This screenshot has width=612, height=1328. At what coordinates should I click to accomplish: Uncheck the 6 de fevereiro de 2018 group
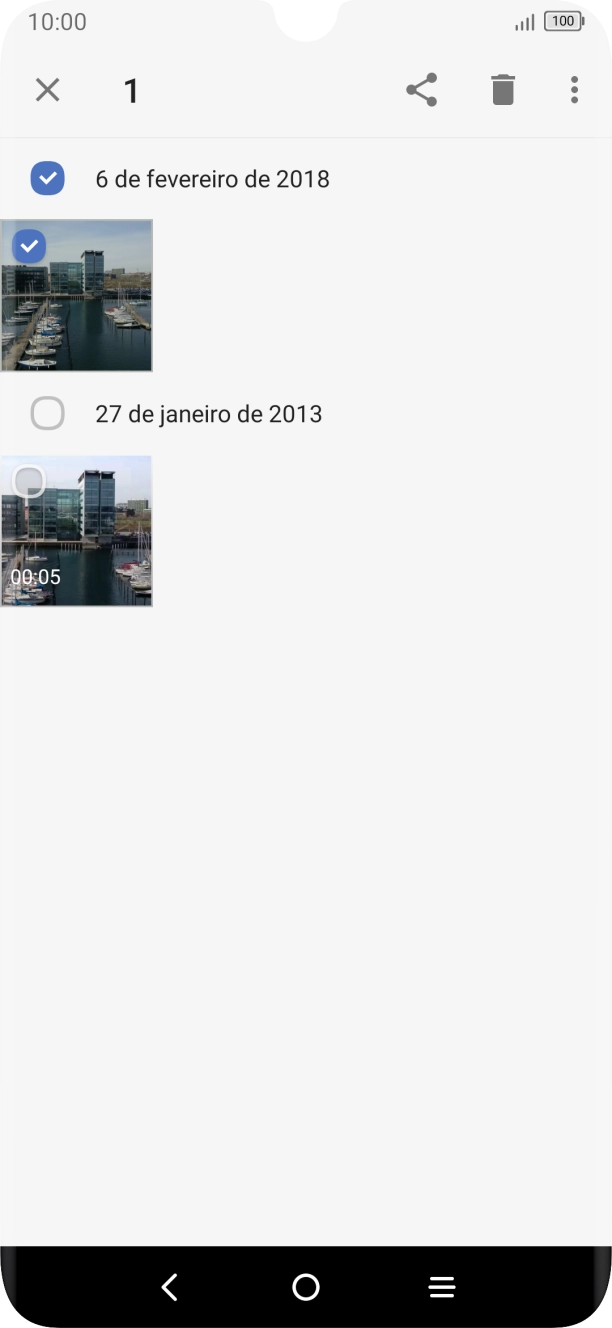pyautogui.click(x=47, y=179)
